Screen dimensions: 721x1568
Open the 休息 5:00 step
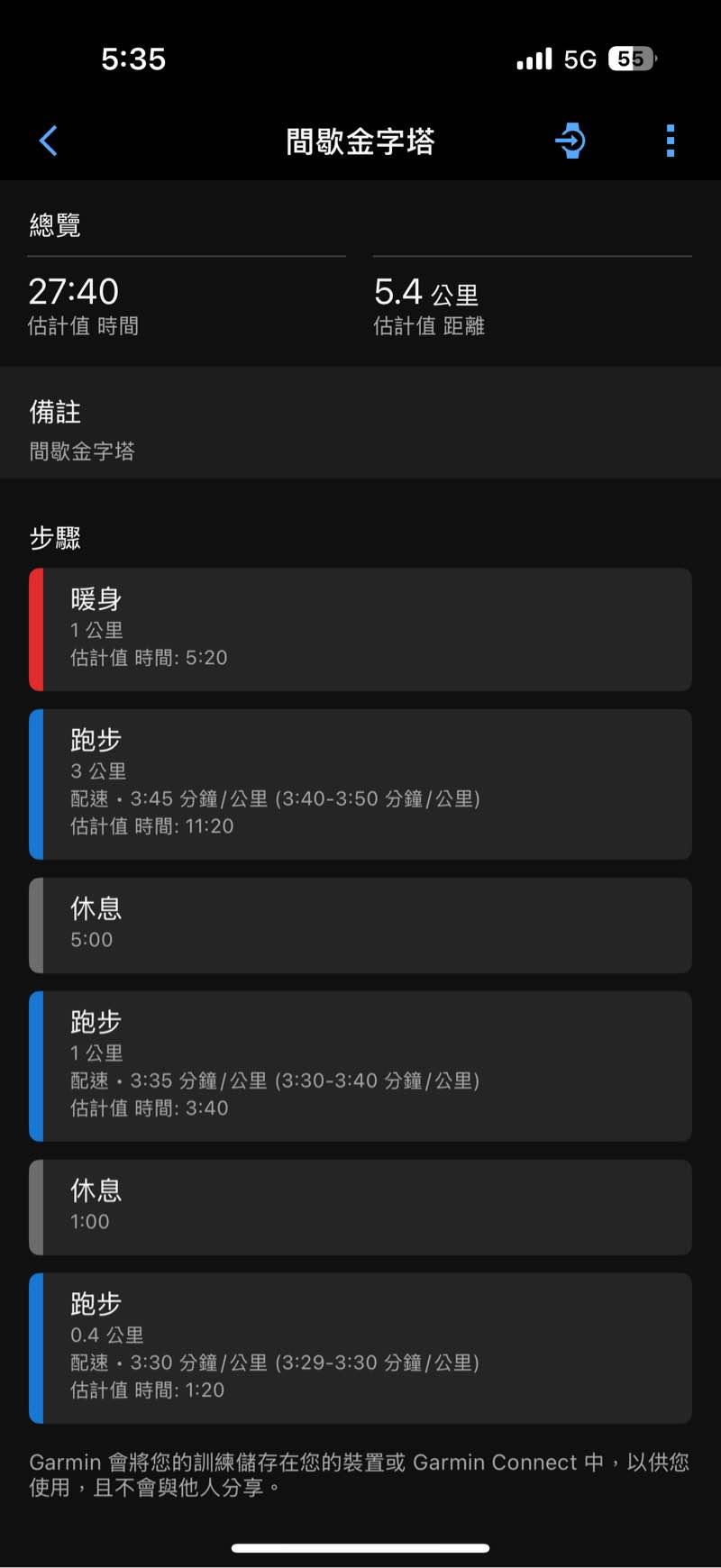360,925
